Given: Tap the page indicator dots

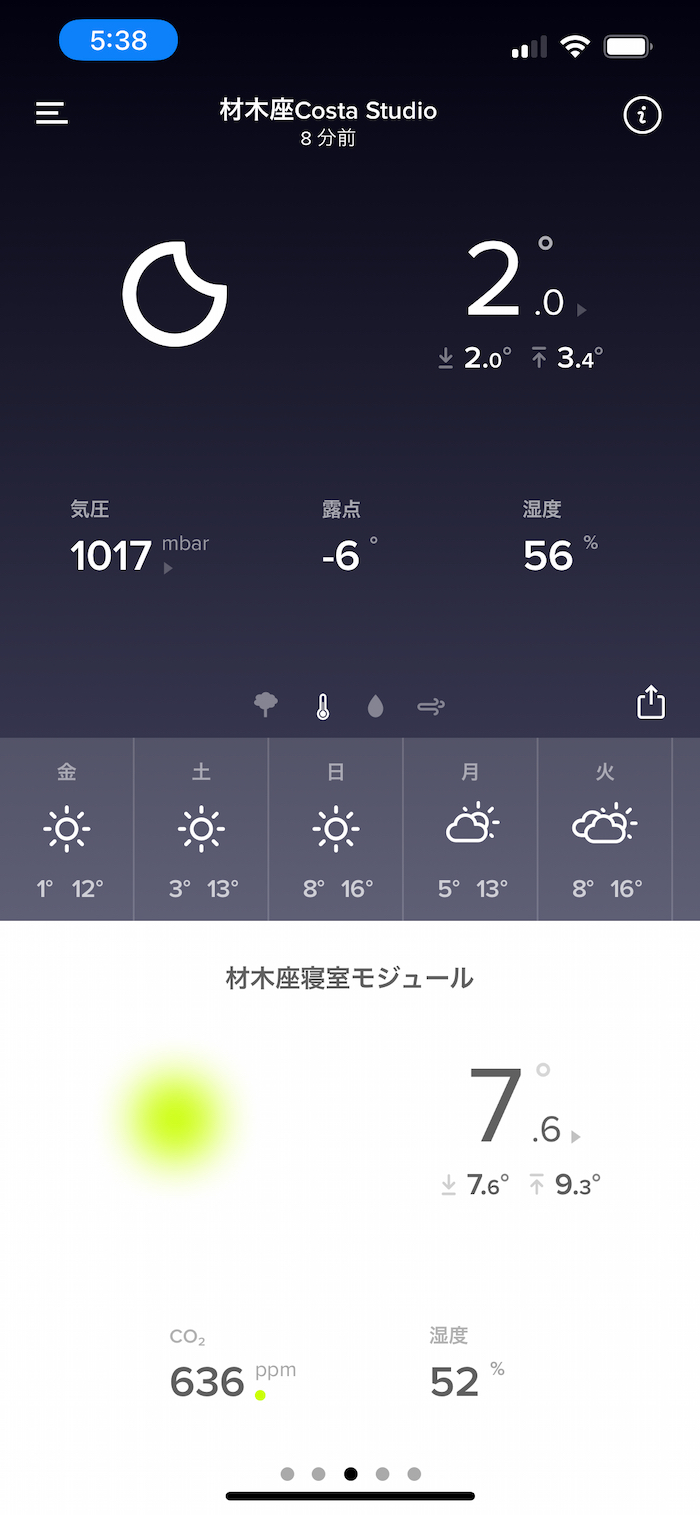Looking at the screenshot, I should point(350,1473).
